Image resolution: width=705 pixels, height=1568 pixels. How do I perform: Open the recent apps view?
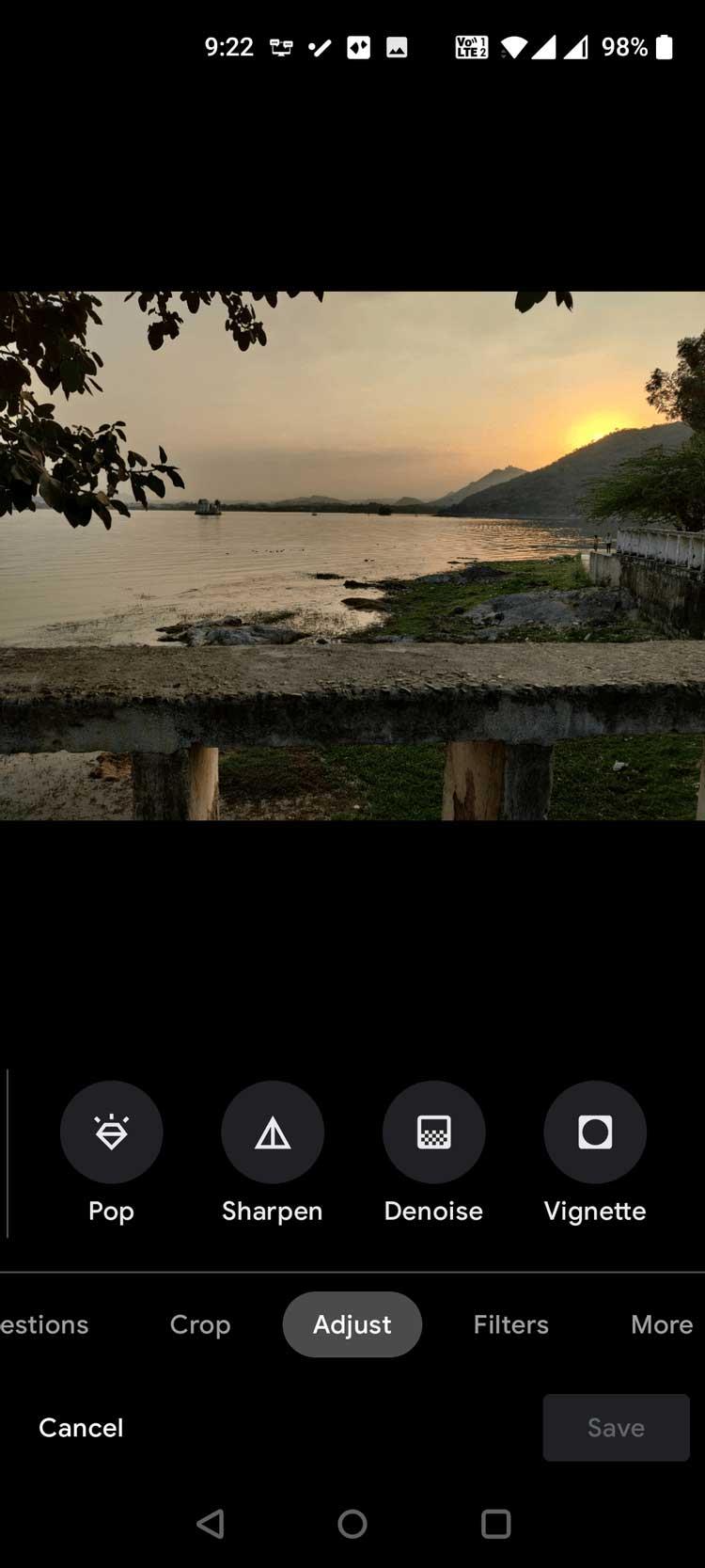click(495, 1524)
